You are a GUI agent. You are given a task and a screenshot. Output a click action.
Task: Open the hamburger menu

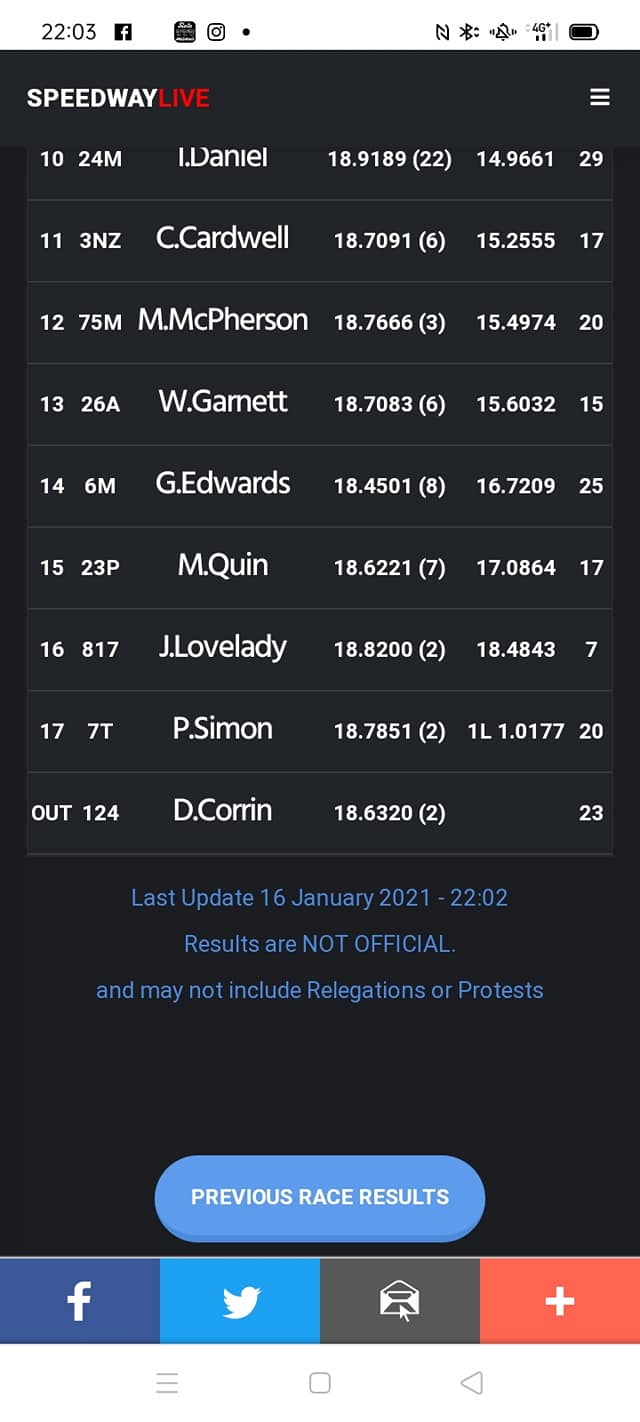pos(600,97)
